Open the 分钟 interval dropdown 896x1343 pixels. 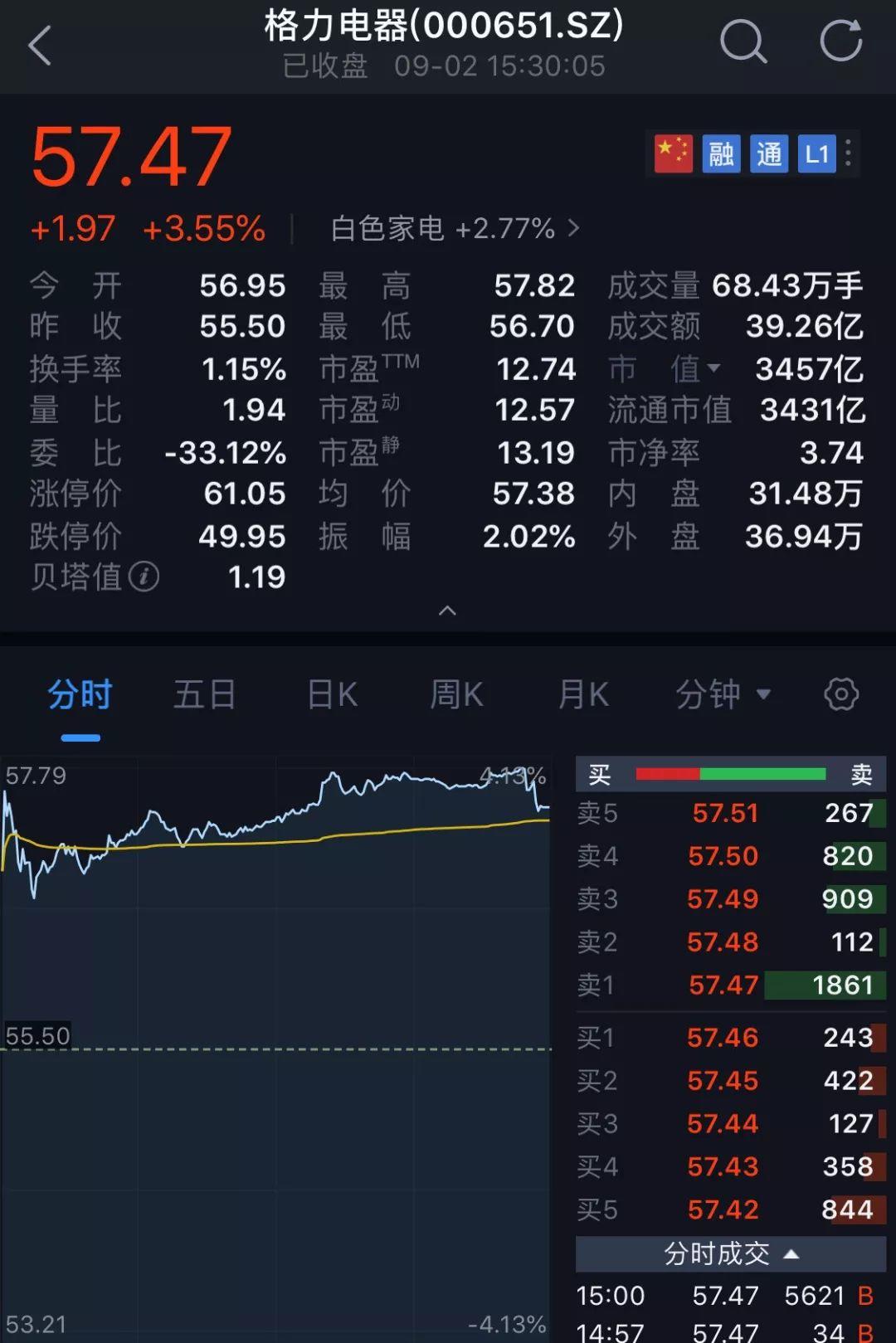pos(722,694)
